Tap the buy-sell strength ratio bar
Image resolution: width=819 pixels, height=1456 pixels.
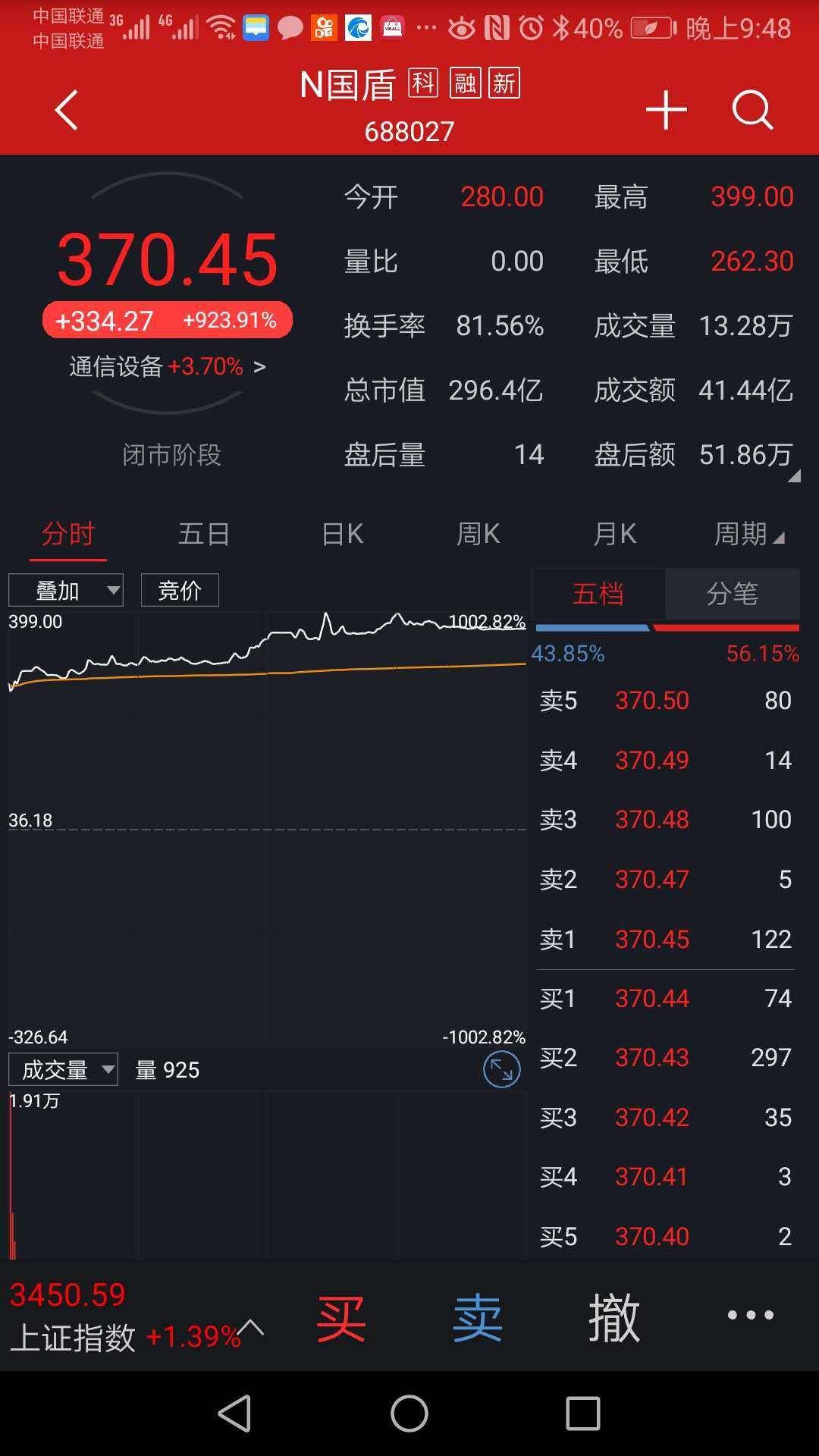[666, 627]
